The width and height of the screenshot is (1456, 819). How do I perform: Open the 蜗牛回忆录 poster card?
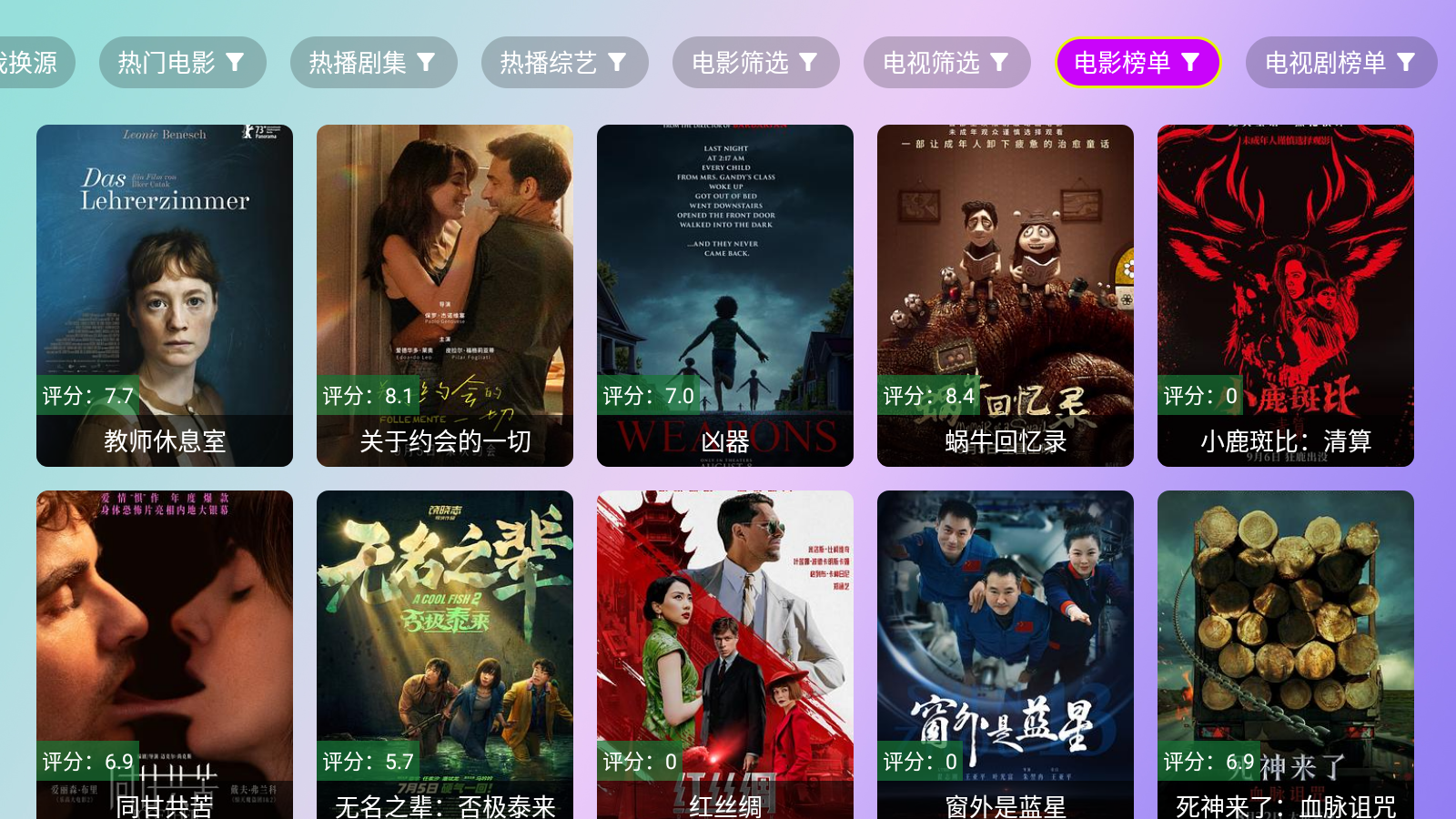click(1006, 296)
